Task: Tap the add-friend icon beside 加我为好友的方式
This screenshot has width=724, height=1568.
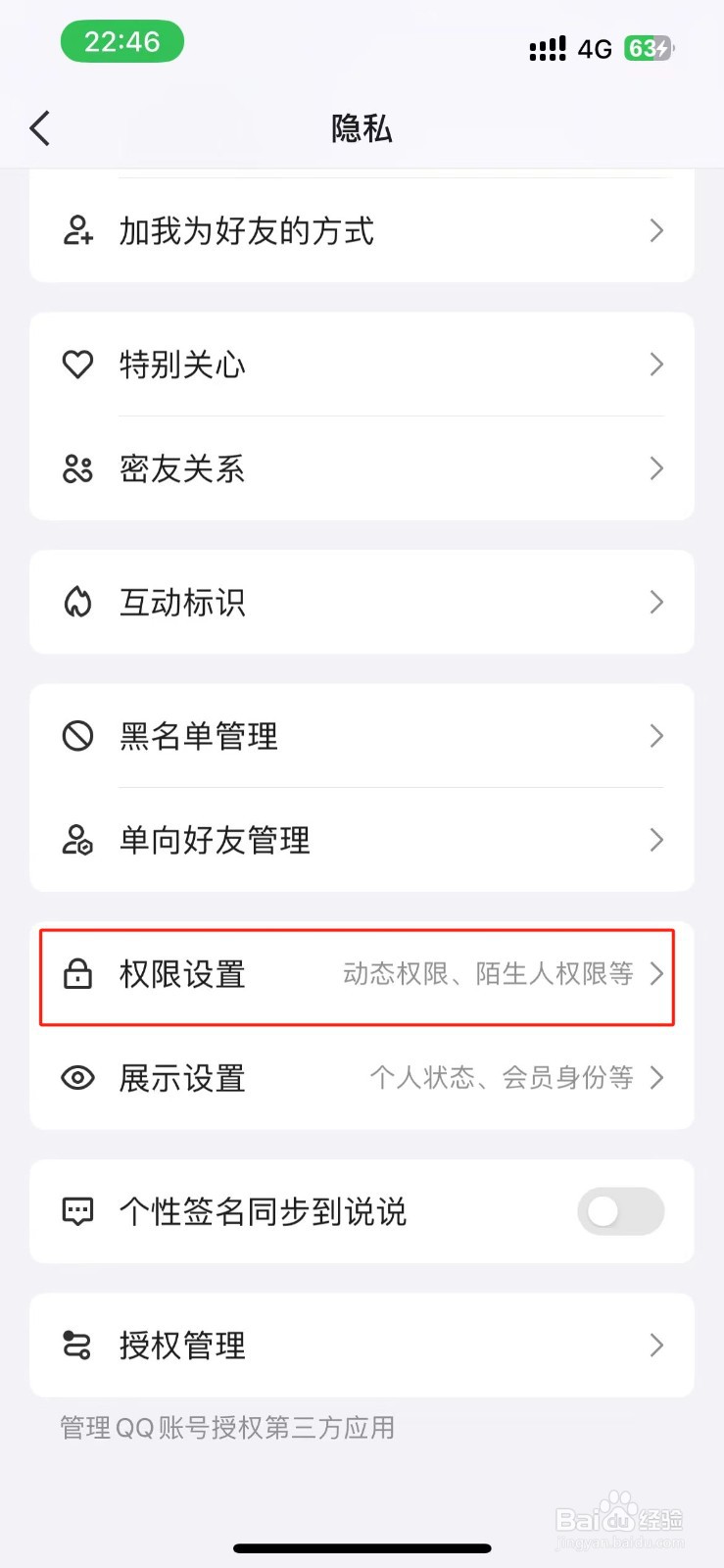Action: click(x=78, y=230)
